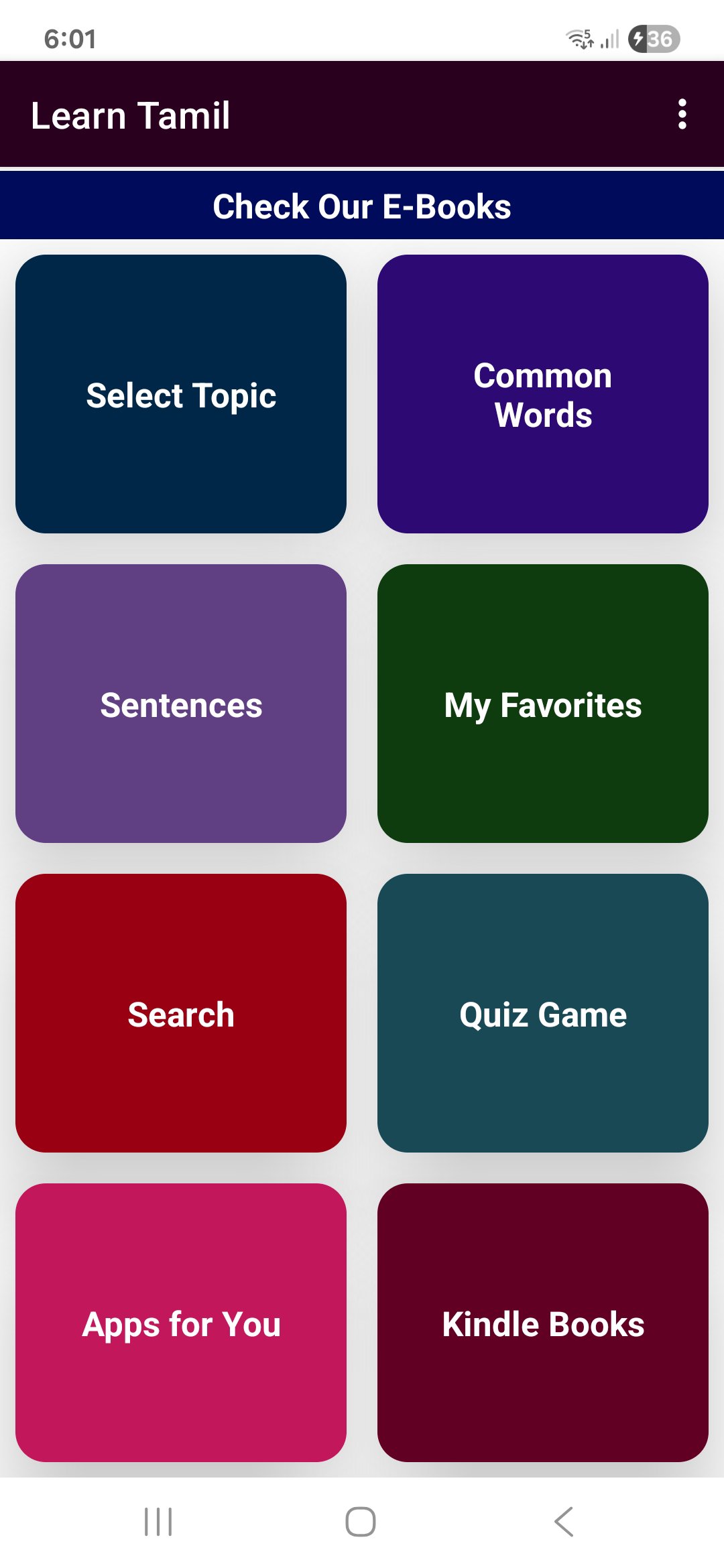Go to the home screen
This screenshot has height=1568, width=724.
[x=361, y=1521]
